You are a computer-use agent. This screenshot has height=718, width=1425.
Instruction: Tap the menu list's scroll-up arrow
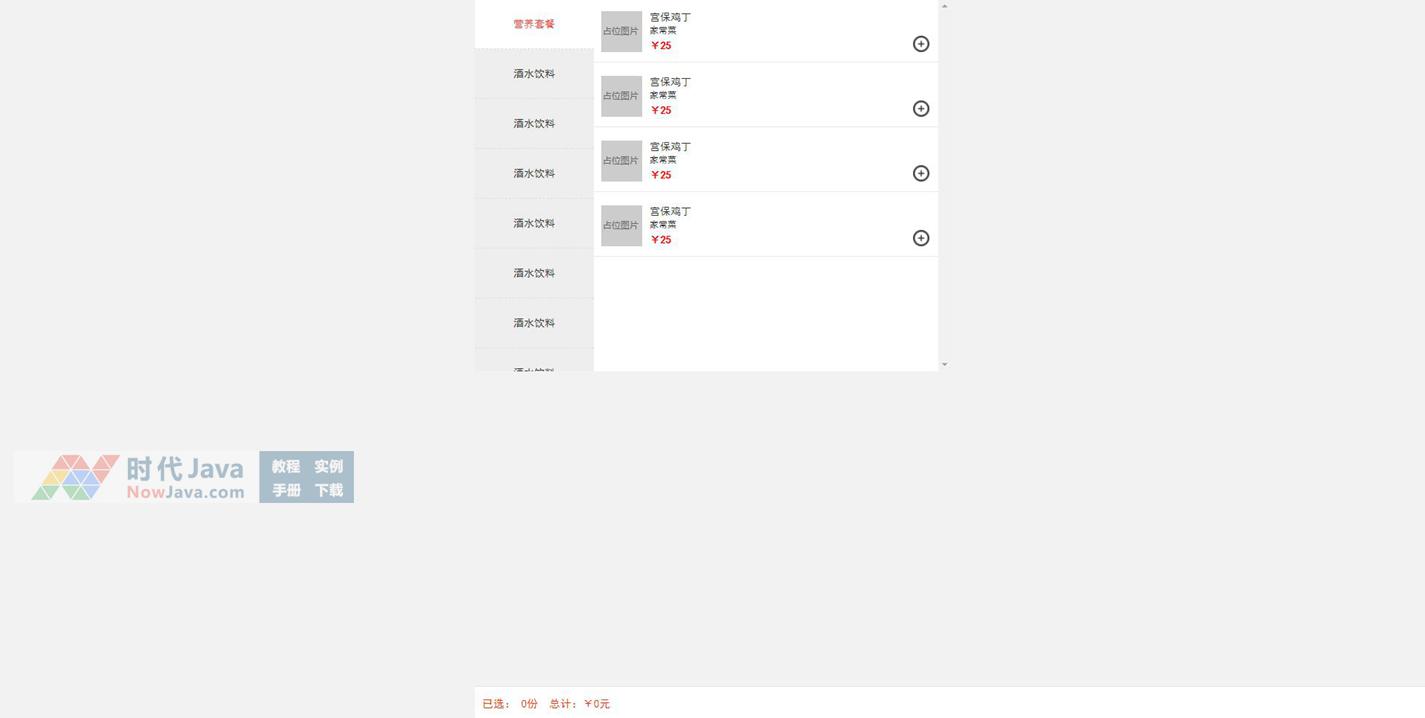944,6
